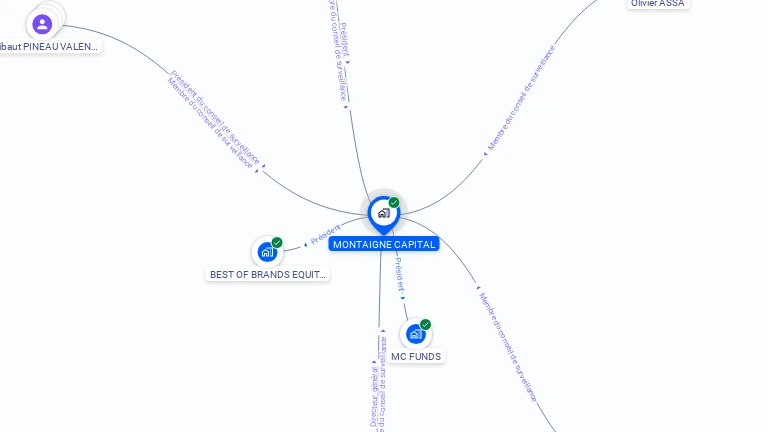Screen dimensions: 768x432
Task: Open the Olivier ASSA node
Action: point(657,4)
